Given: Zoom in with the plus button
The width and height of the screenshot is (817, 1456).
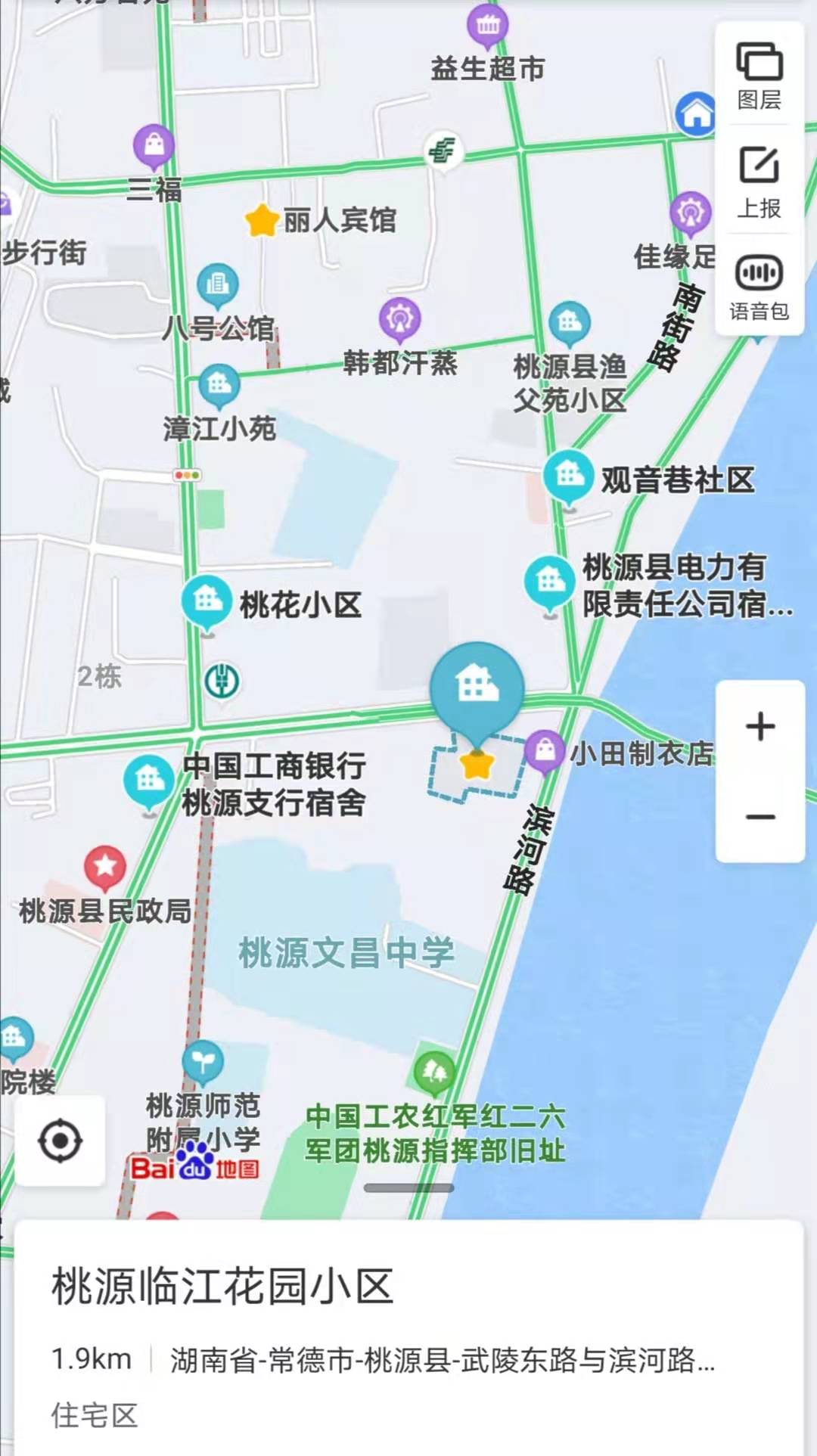Looking at the screenshot, I should [x=760, y=726].
